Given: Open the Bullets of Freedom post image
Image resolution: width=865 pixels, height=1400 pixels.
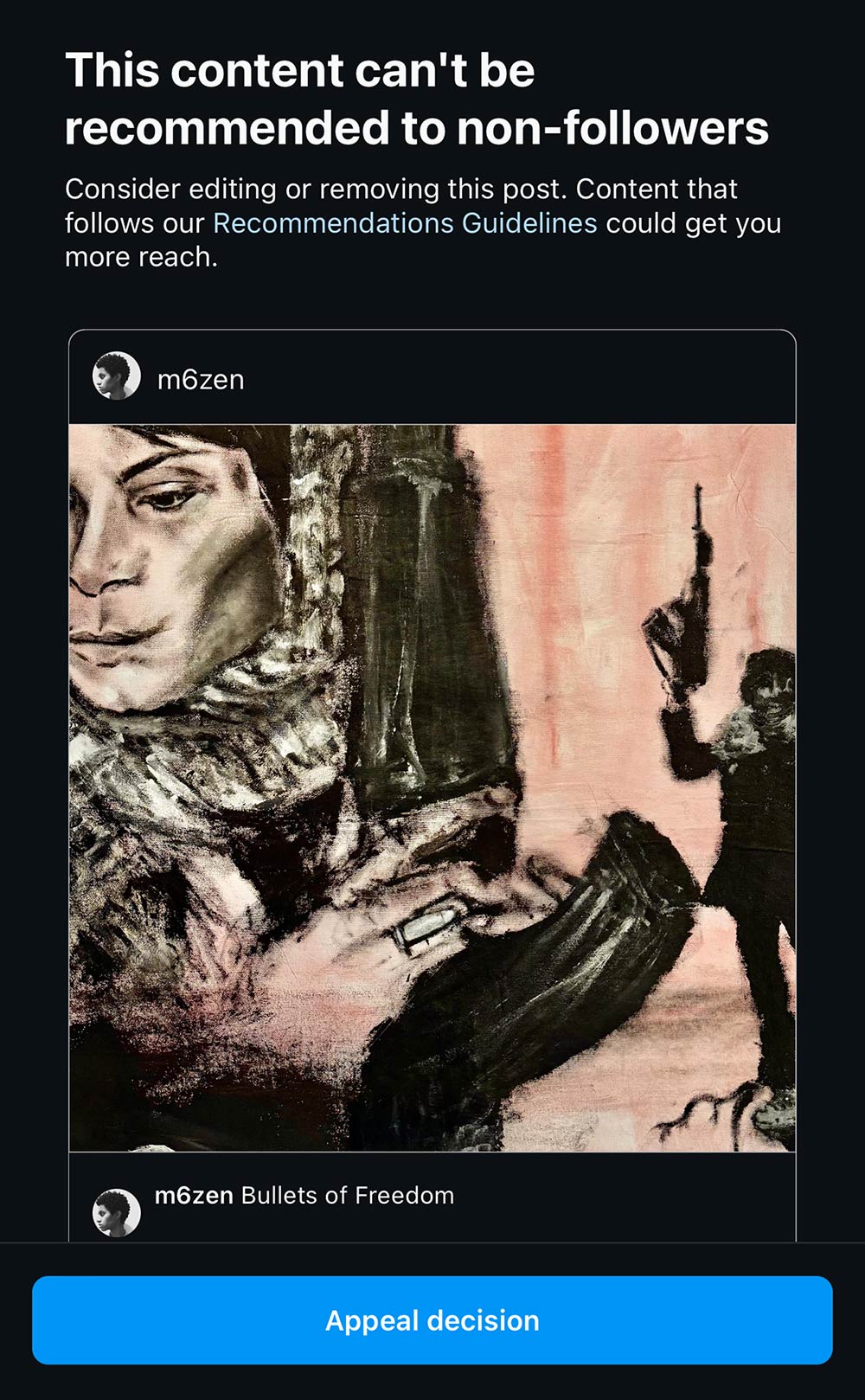Looking at the screenshot, I should (432, 787).
